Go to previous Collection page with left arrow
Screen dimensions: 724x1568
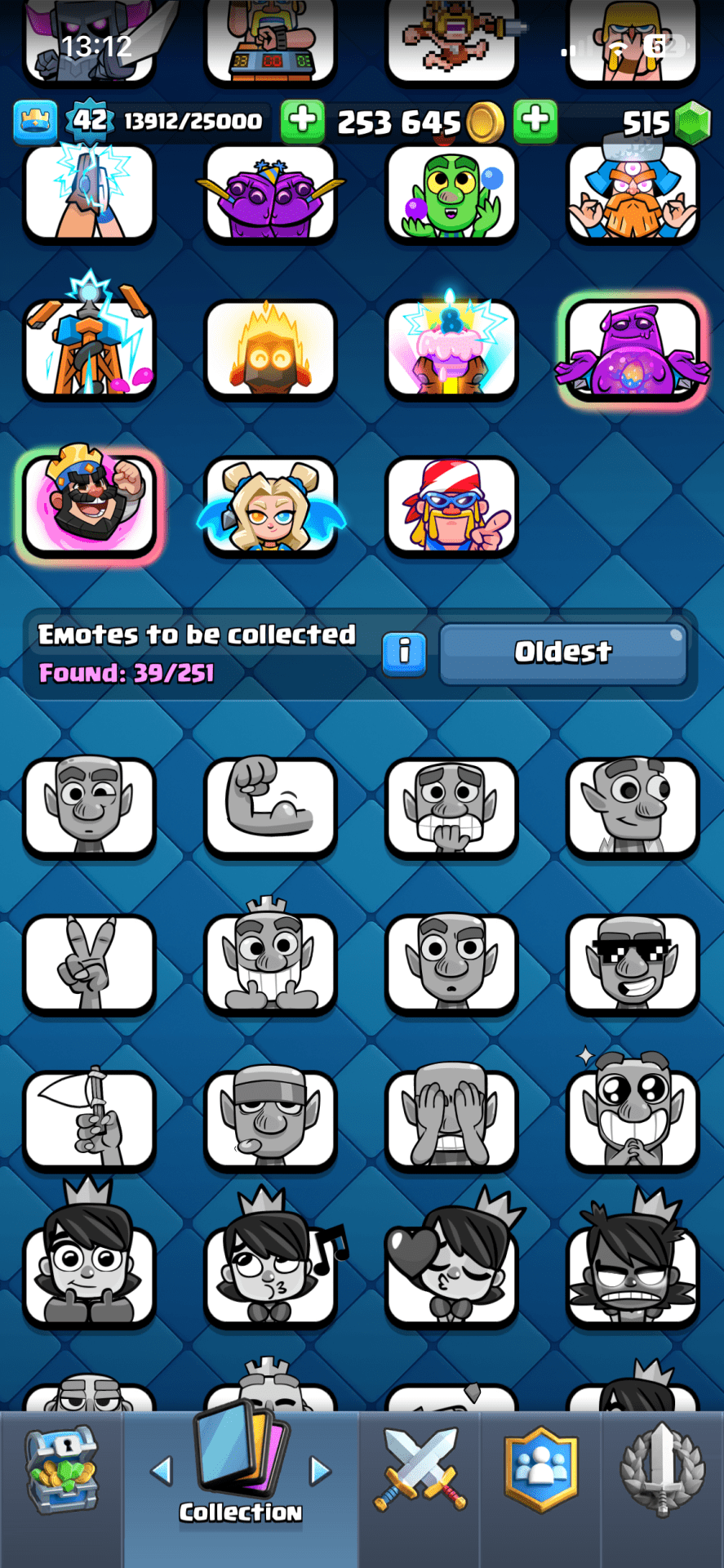point(162,1471)
